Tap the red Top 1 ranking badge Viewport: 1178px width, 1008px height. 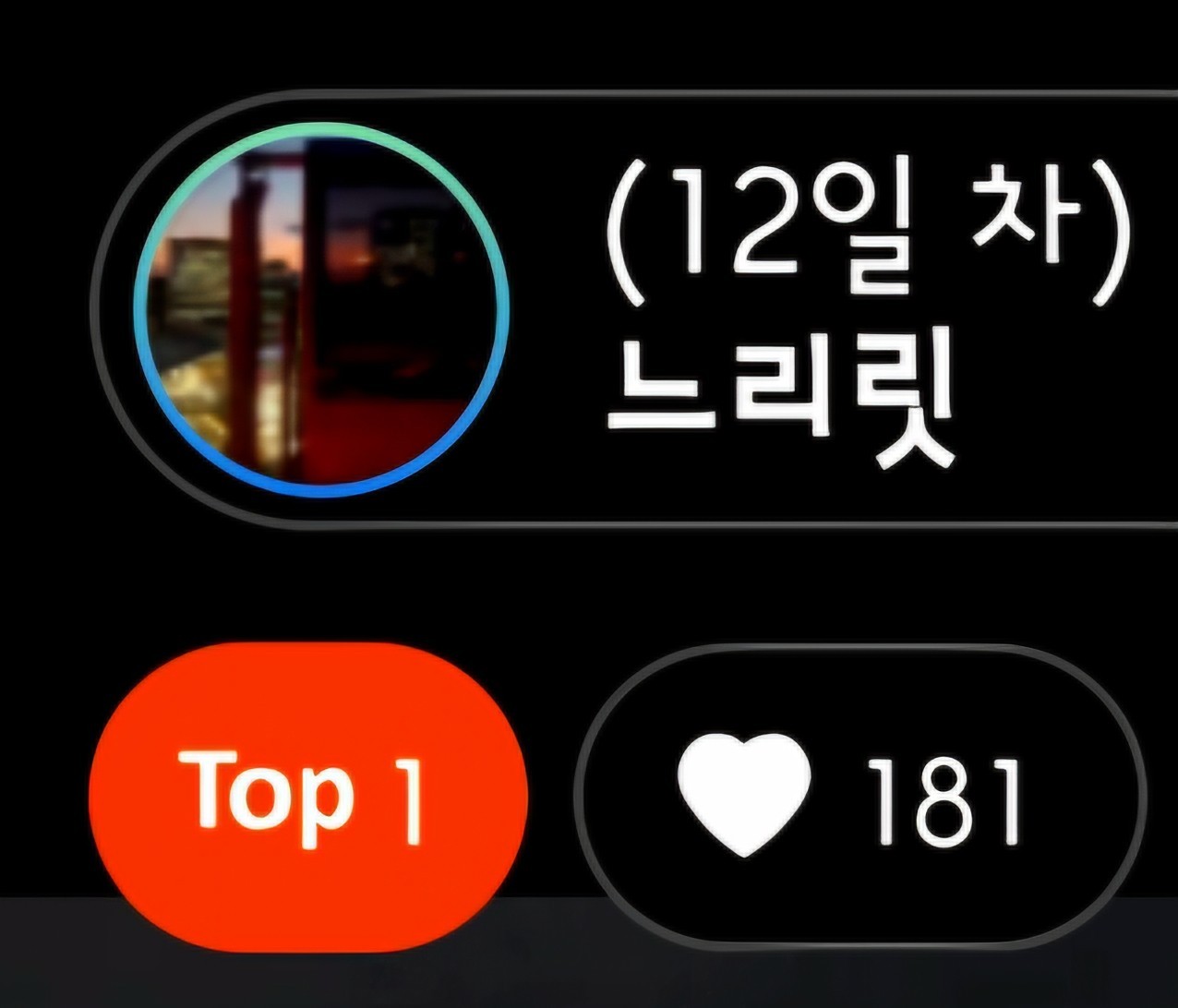(x=307, y=798)
